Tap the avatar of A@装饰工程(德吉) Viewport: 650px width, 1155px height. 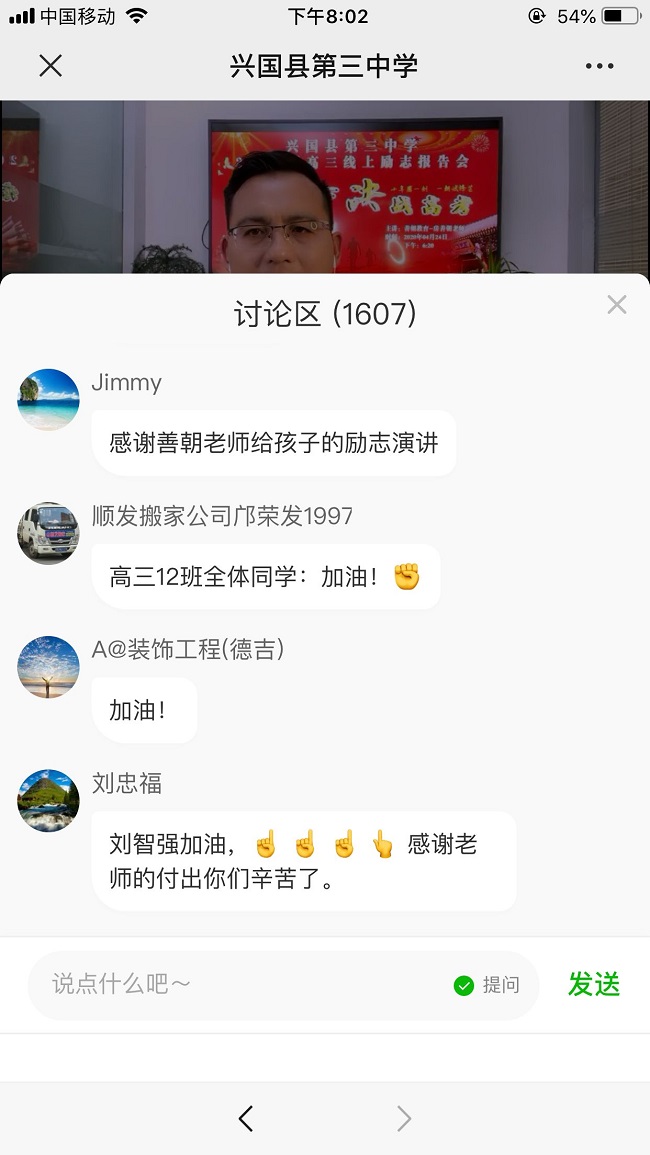click(48, 667)
